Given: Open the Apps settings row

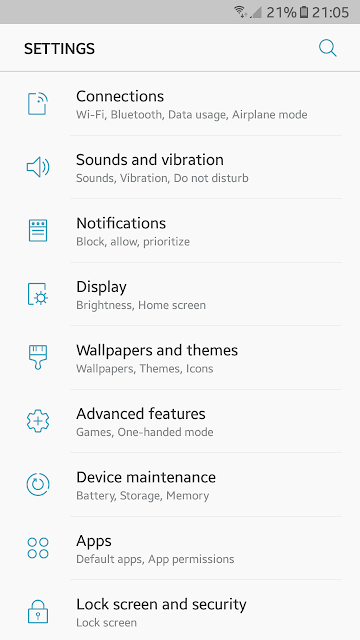Looking at the screenshot, I should click(180, 548).
